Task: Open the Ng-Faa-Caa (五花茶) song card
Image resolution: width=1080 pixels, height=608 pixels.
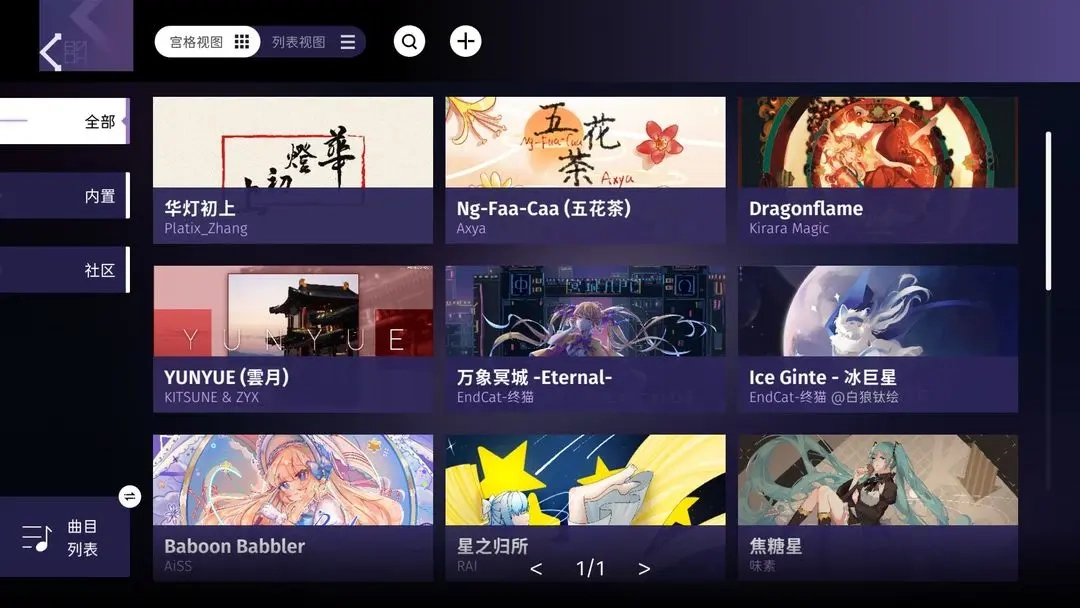Action: (x=585, y=170)
